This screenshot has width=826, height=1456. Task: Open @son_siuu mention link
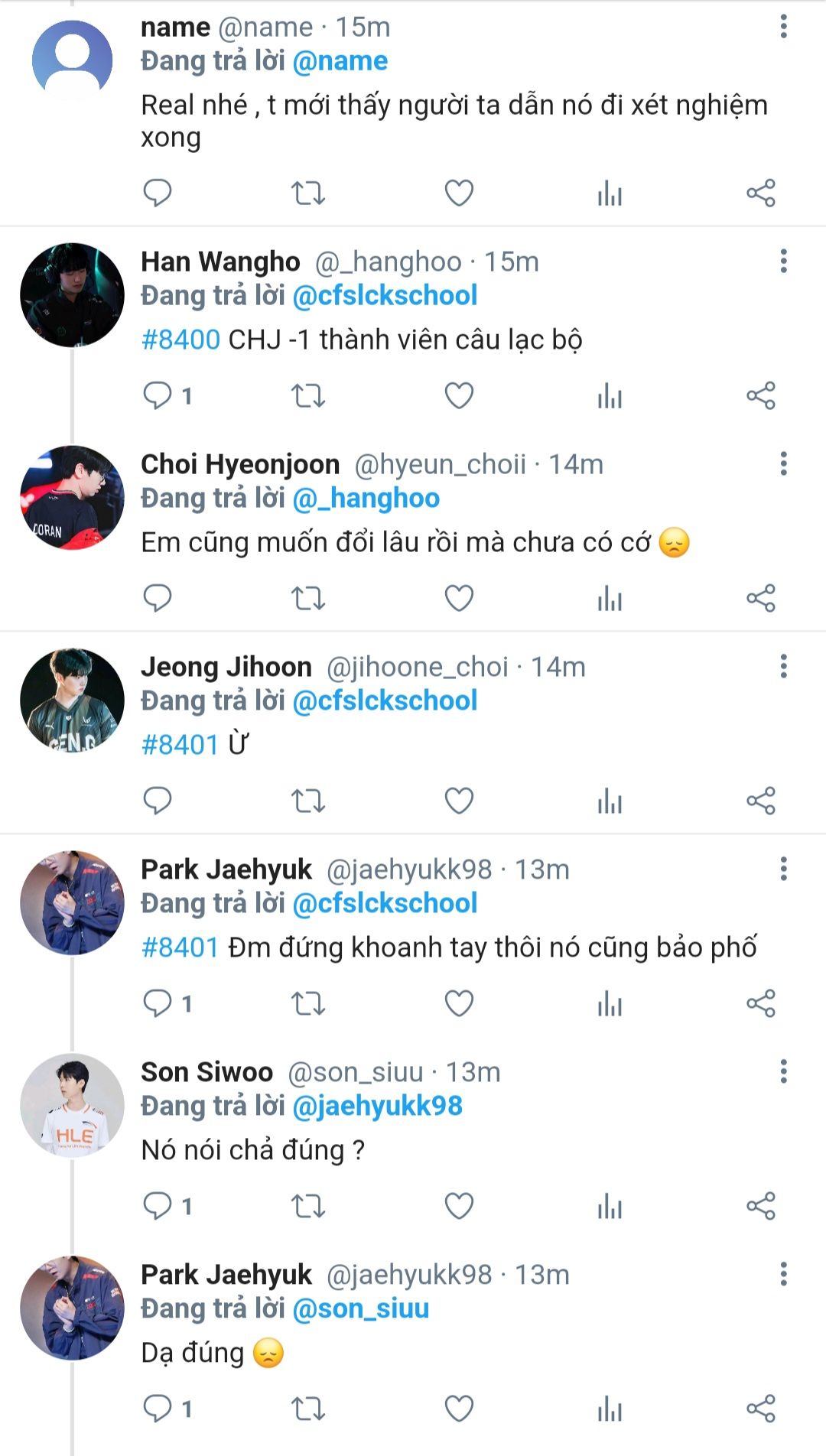(360, 1308)
